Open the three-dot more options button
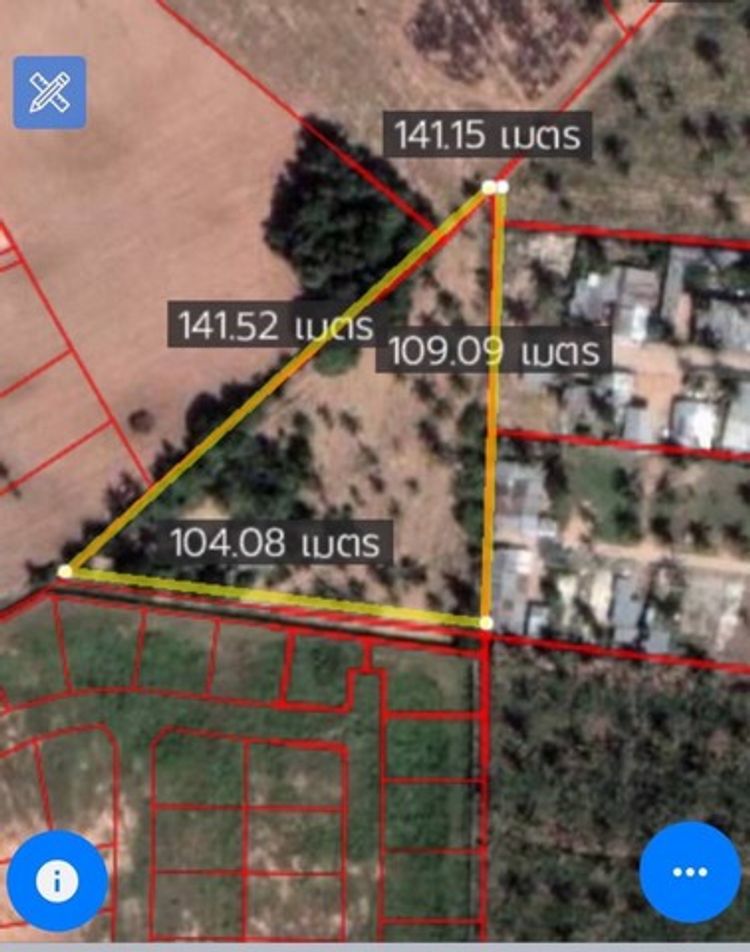The height and width of the screenshot is (952, 750). tap(690, 872)
